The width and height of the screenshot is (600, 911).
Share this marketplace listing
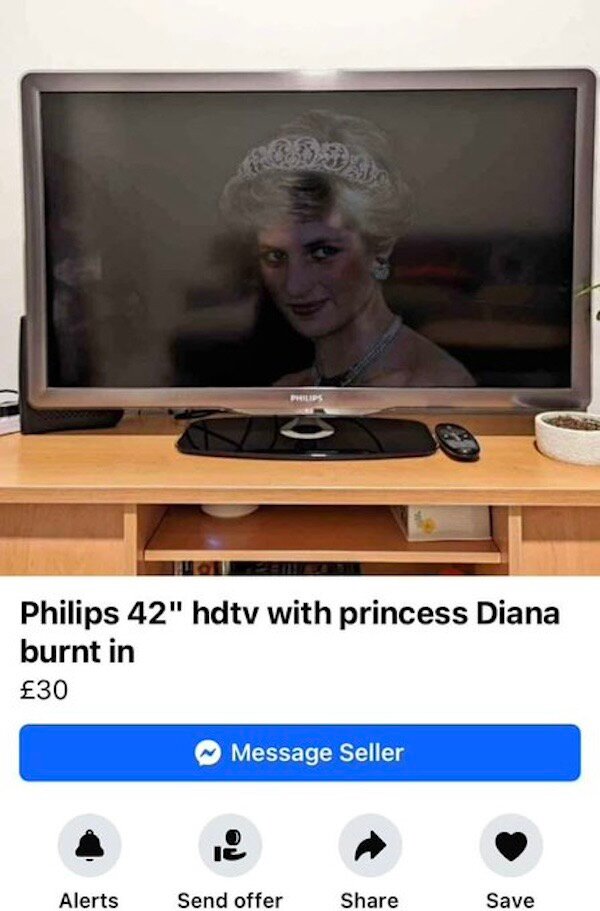click(x=370, y=845)
